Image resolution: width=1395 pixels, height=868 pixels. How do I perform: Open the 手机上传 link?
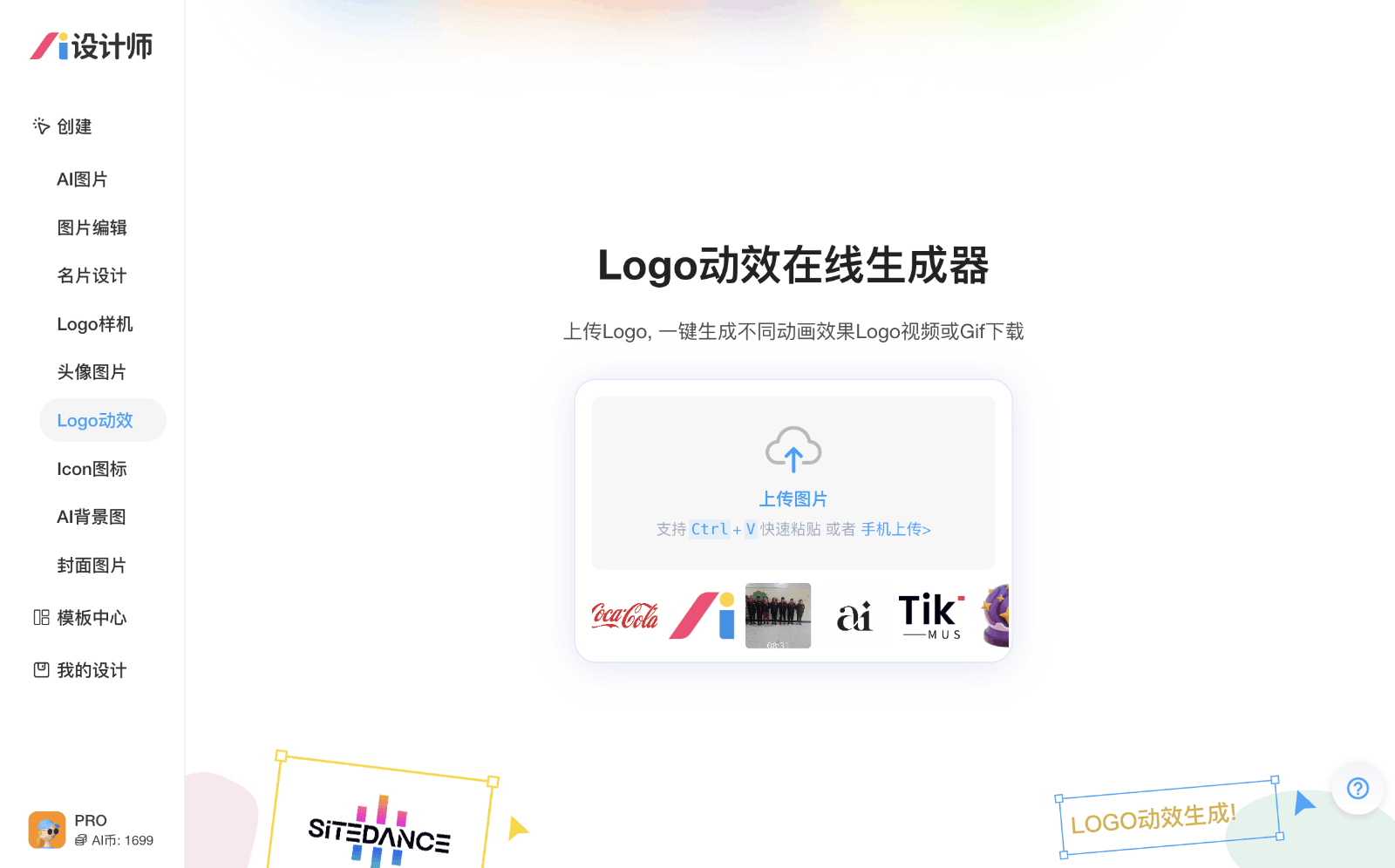[x=895, y=529]
